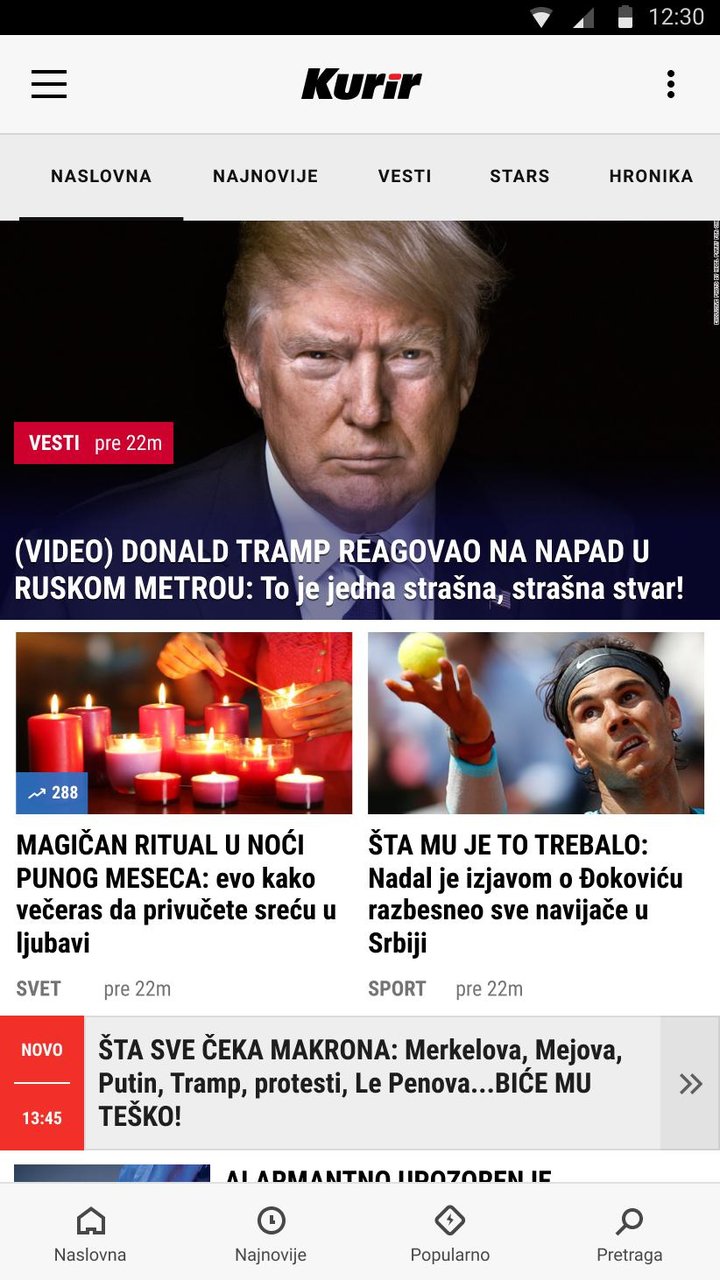The height and width of the screenshot is (1280, 720).
Task: Select the NAJNOVIJE tab in top bar
Action: click(265, 176)
